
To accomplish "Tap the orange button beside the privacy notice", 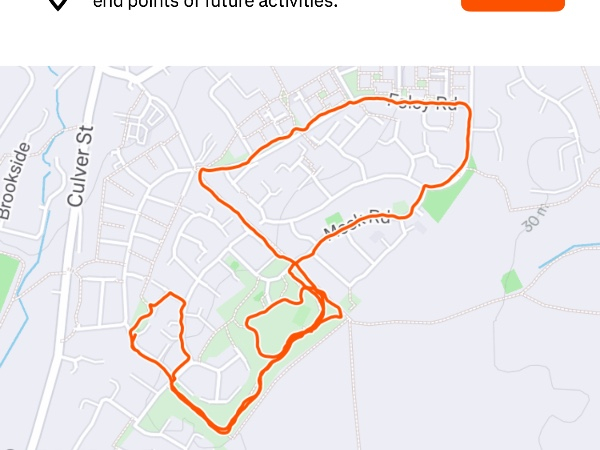I will point(512,5).
